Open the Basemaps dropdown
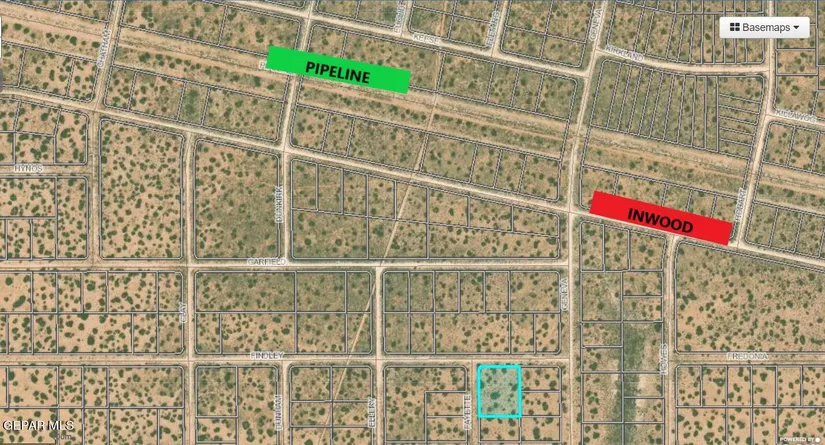Viewport: 825px width, 445px height. [x=765, y=28]
